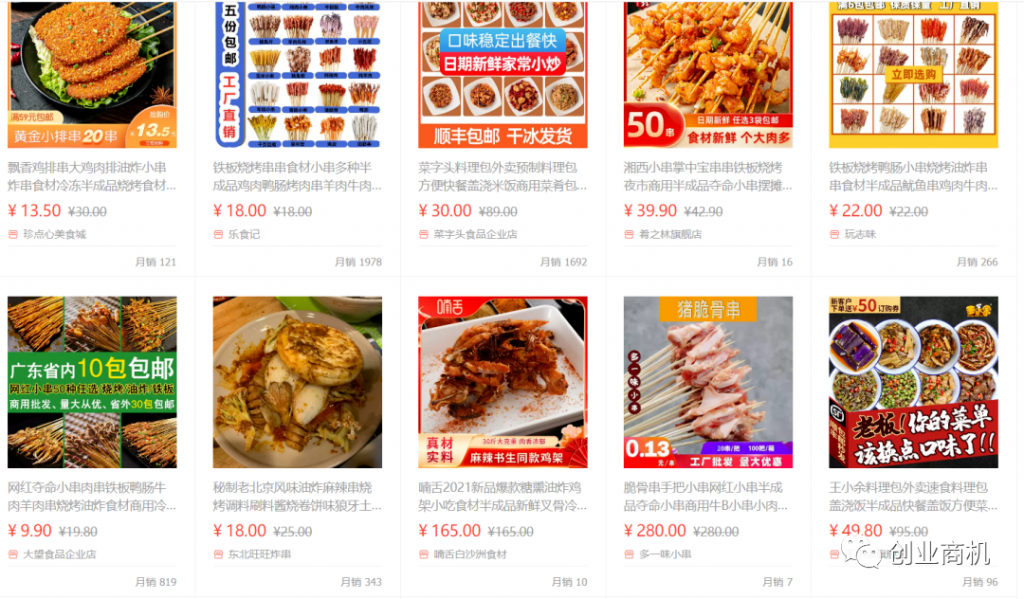The image size is (1024, 599).
Task: Open the 黄金小排串 ¥13.50 product card
Action: click(x=92, y=75)
